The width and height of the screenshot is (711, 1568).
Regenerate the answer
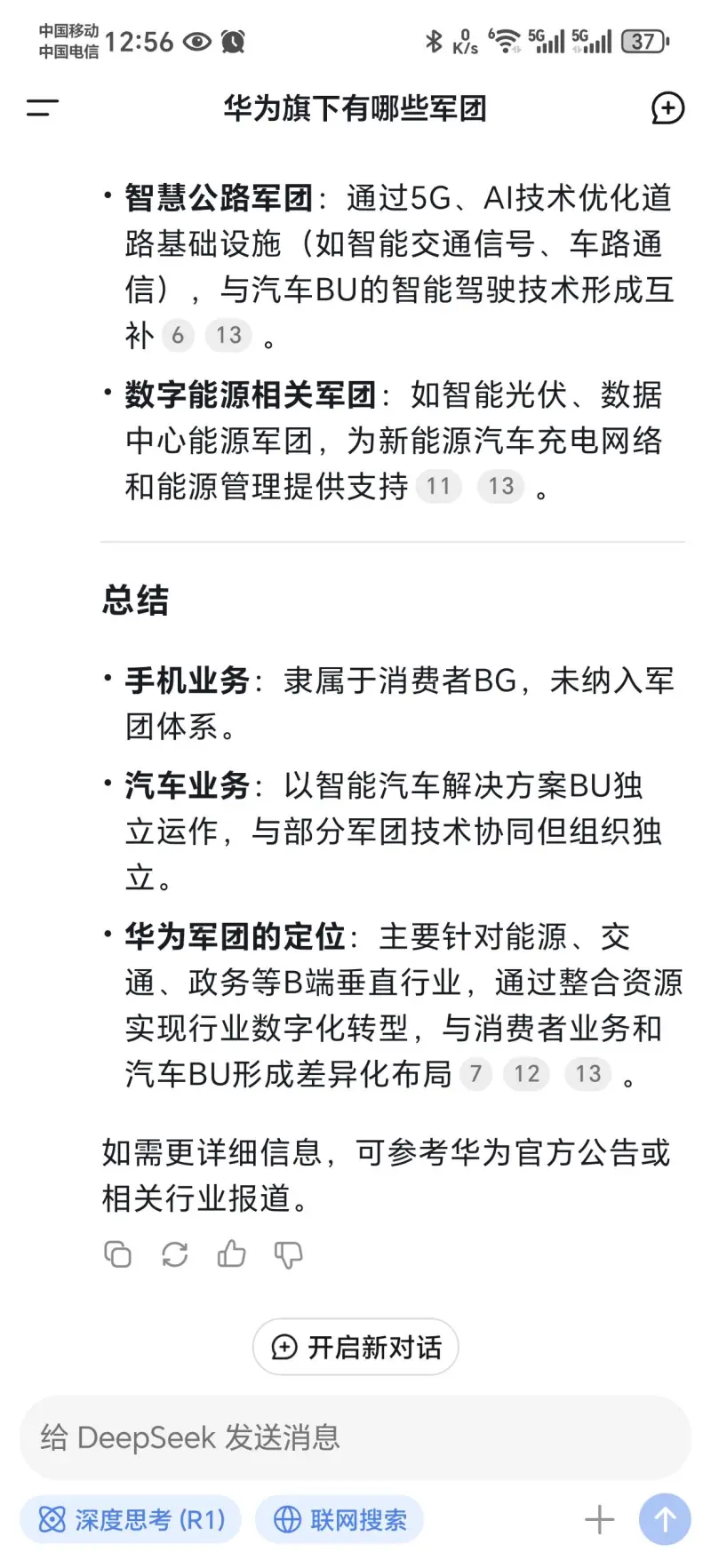pyautogui.click(x=174, y=1254)
